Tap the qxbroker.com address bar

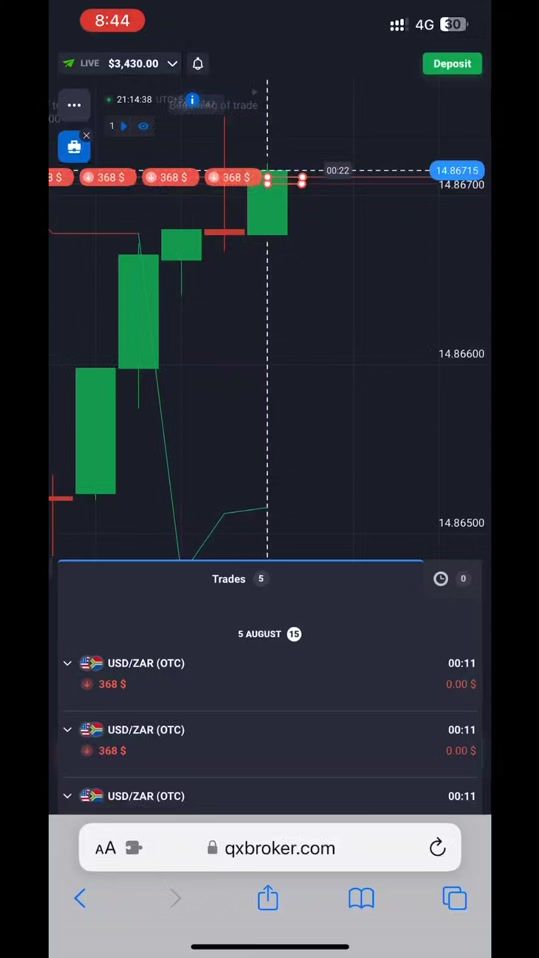[270, 847]
